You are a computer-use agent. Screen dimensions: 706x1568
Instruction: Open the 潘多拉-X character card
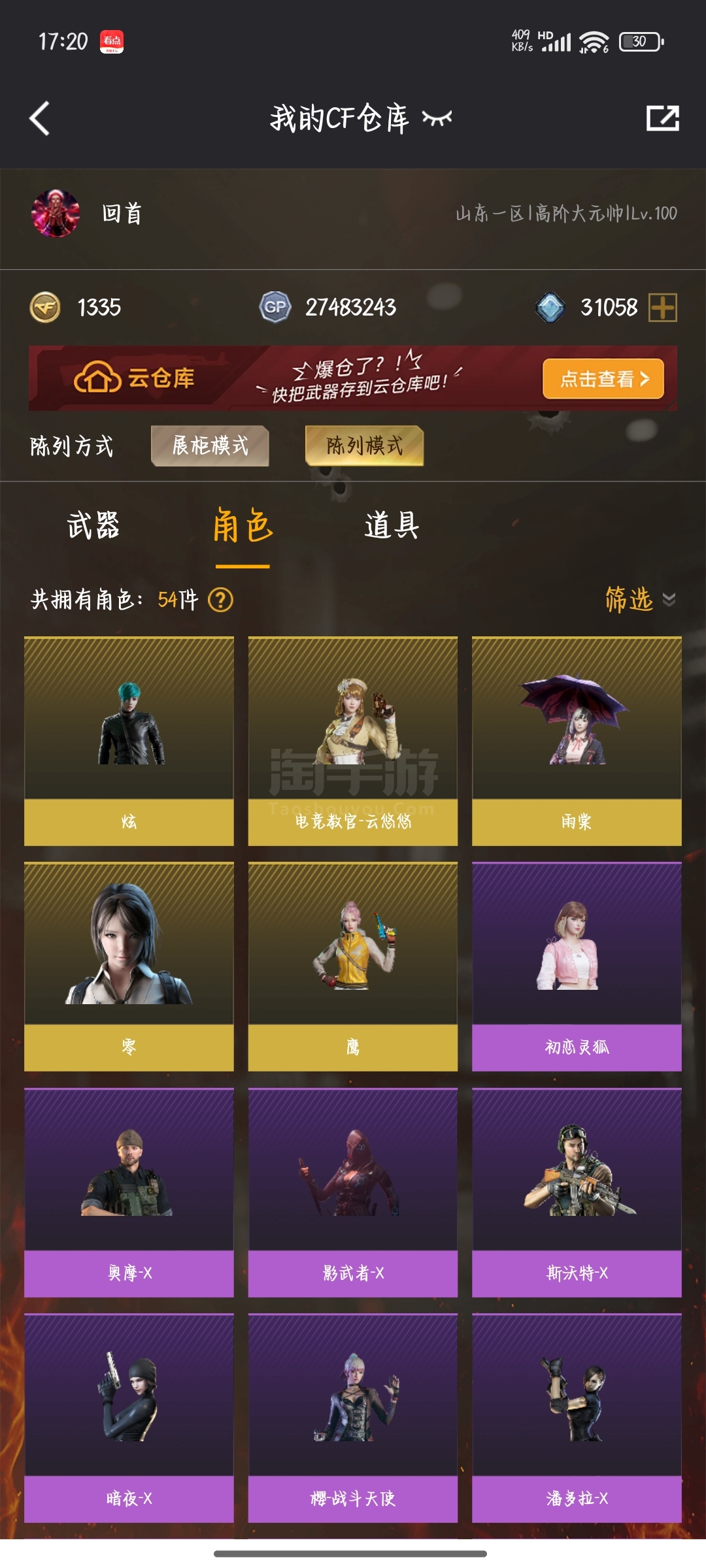coord(577,1418)
